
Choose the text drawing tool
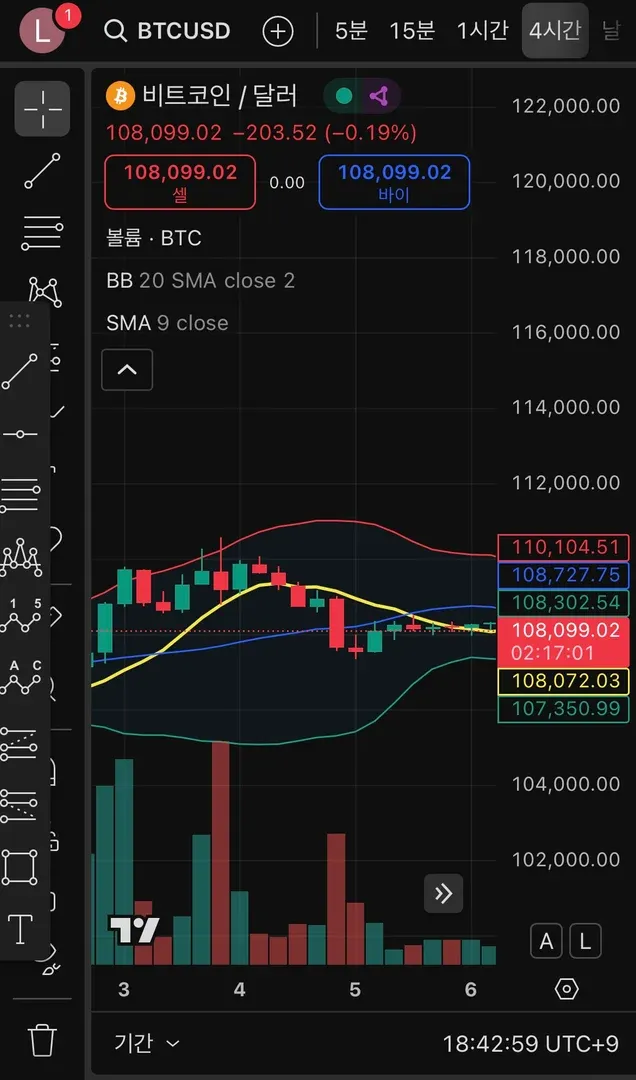point(21,929)
